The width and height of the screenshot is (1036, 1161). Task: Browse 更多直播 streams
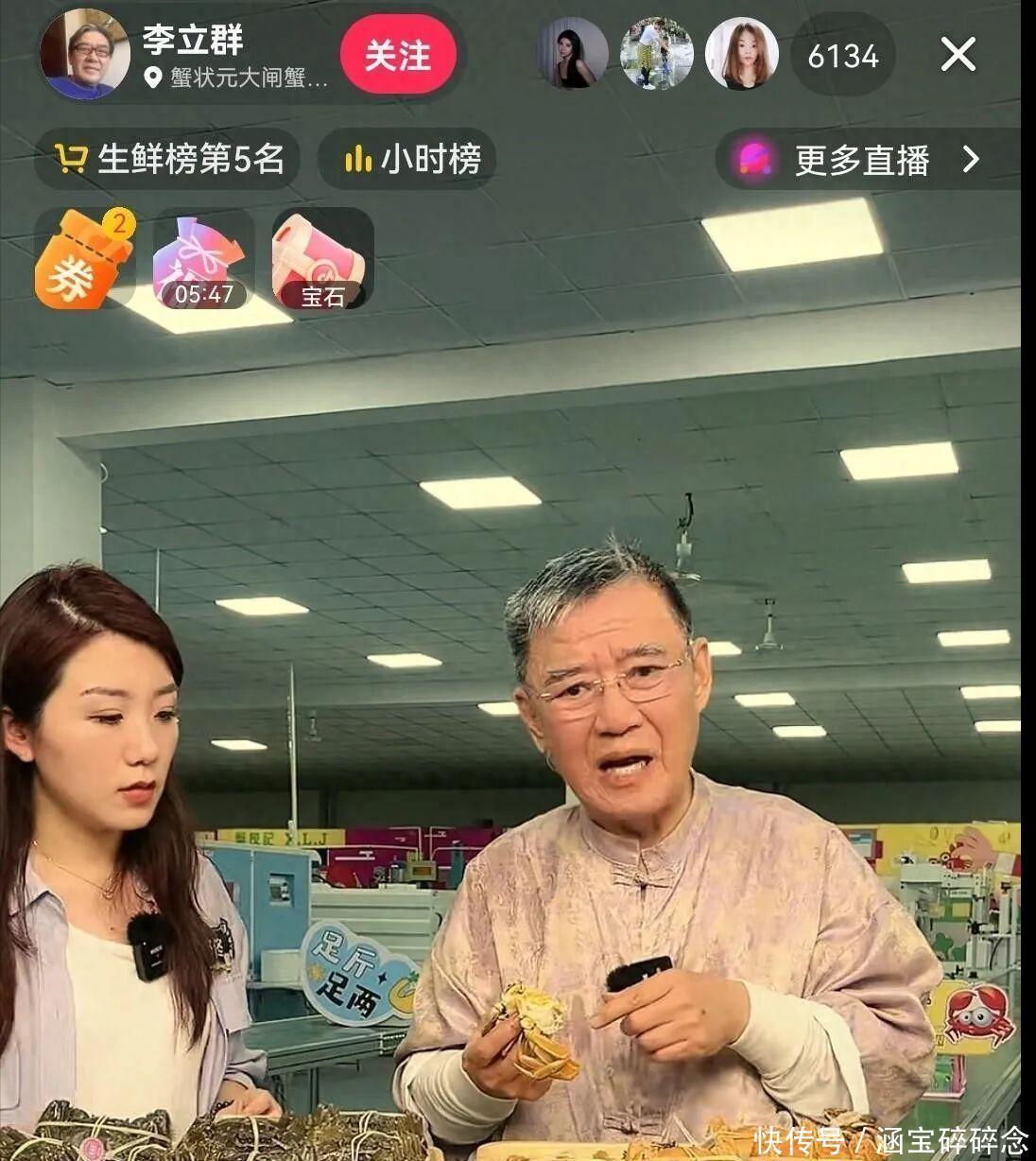click(x=862, y=160)
